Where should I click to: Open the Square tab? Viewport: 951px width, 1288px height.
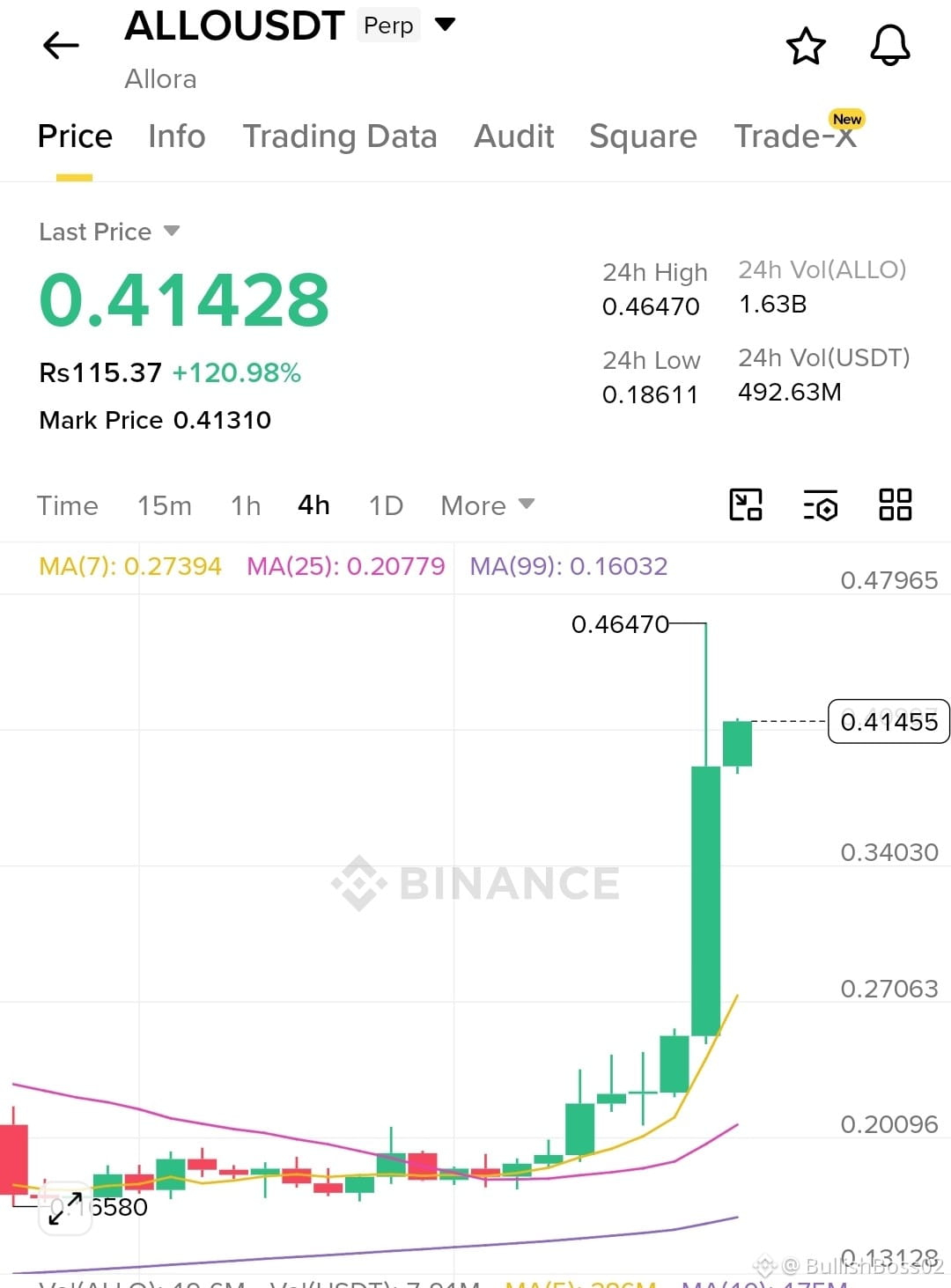click(643, 136)
